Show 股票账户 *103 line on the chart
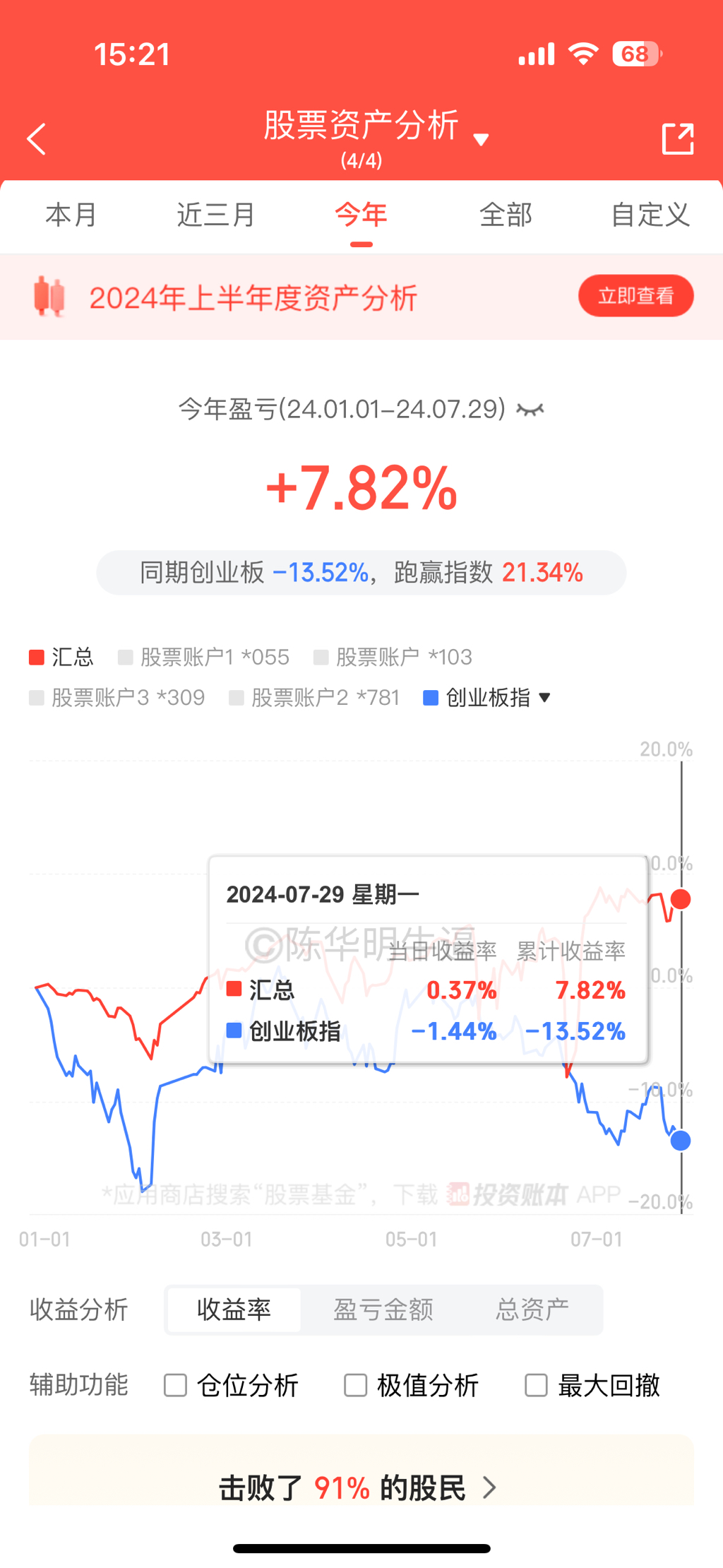This screenshot has height=1568, width=723. pos(393,657)
